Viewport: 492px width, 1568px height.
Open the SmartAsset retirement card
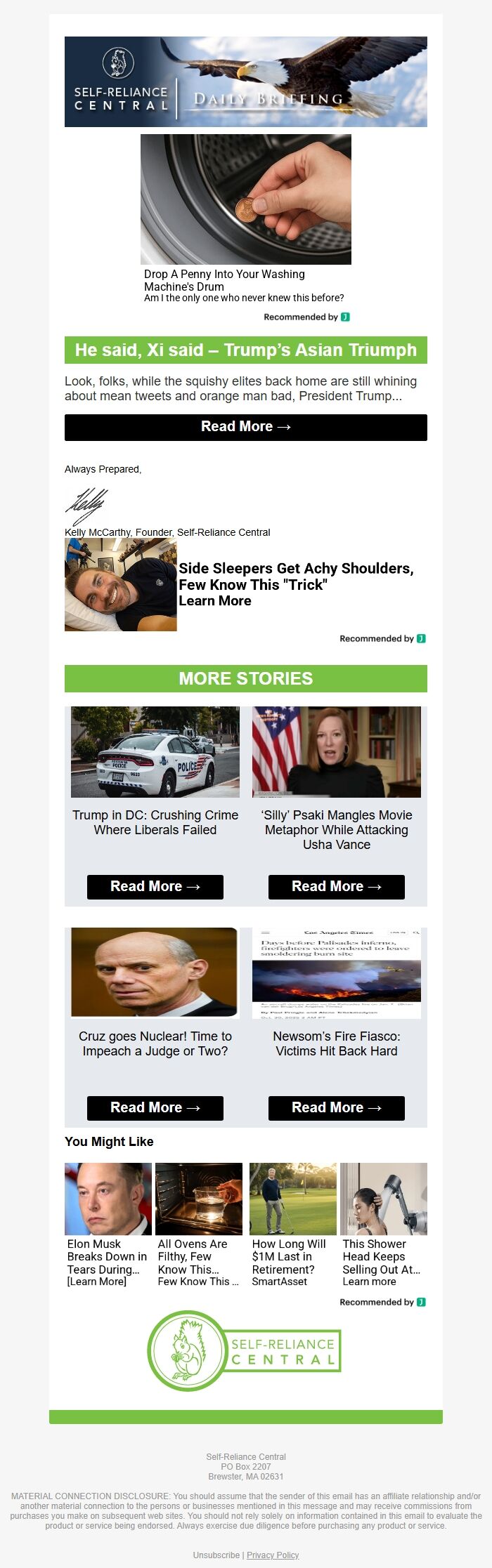point(292,1223)
